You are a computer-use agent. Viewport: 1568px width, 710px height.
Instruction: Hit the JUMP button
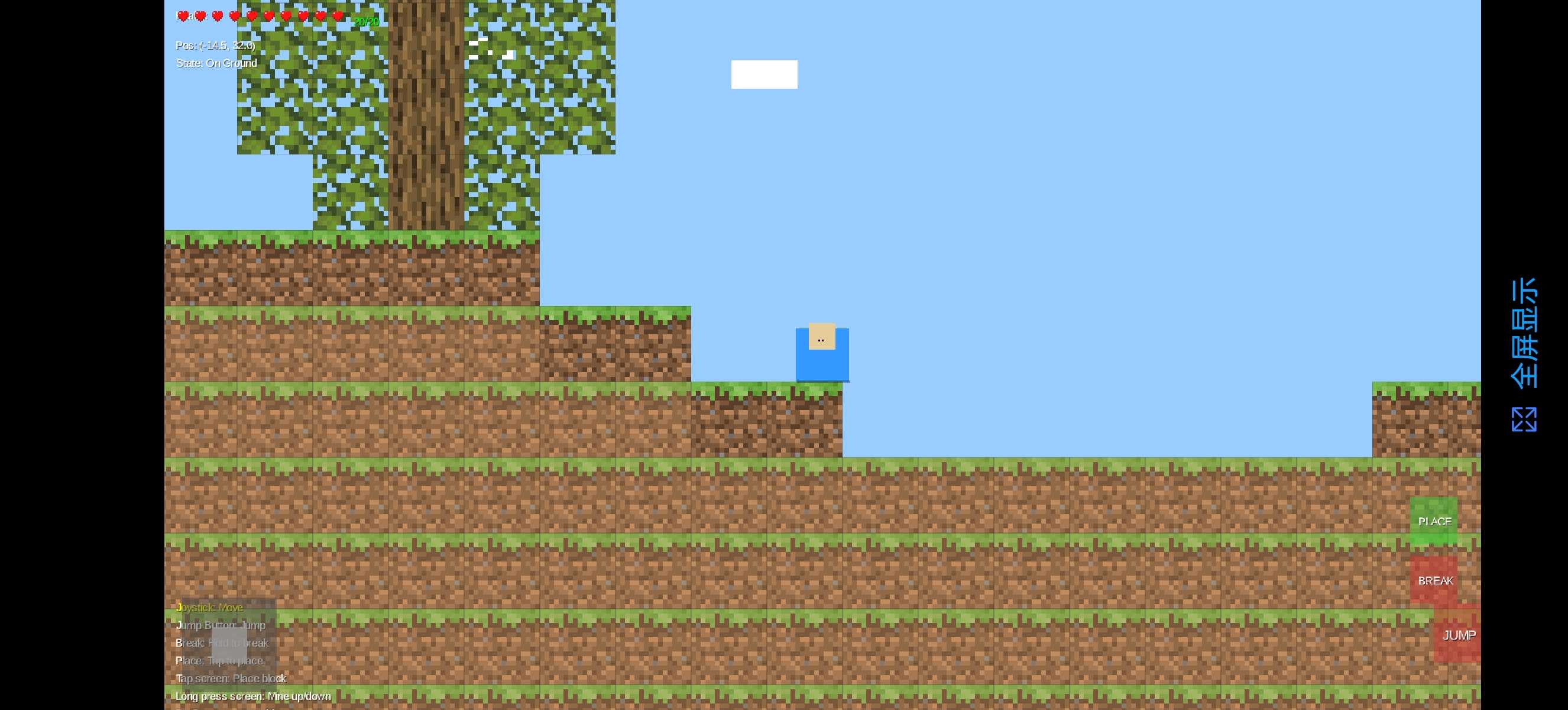pos(1458,635)
